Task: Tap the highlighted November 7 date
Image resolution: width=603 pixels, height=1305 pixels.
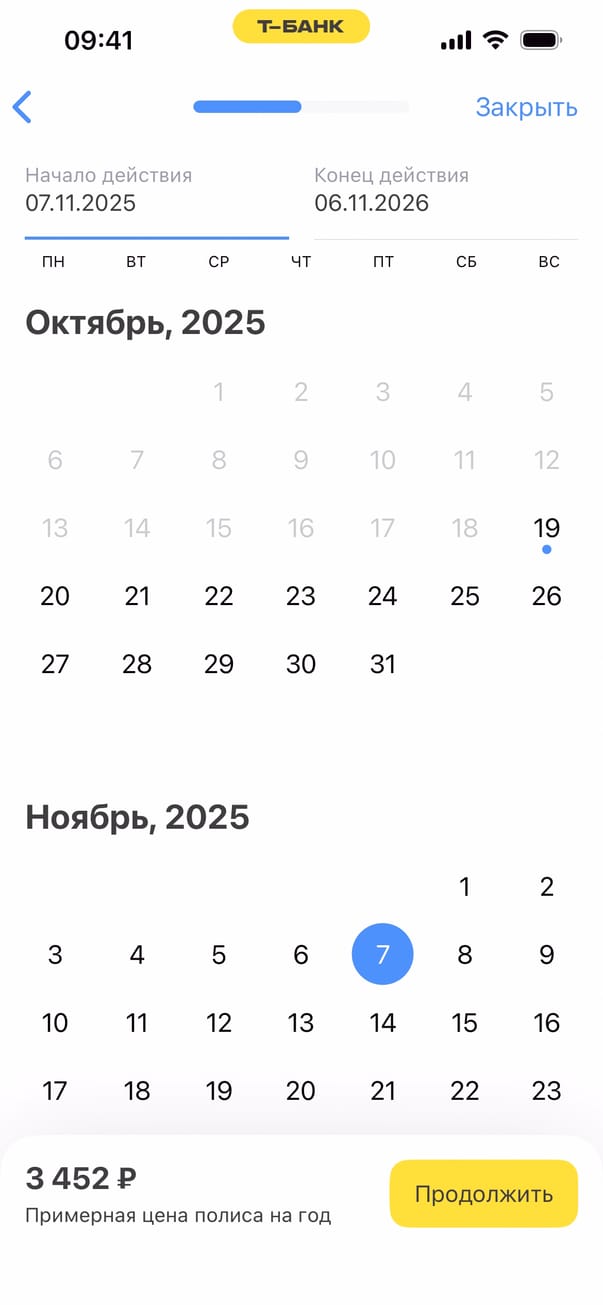Action: click(383, 954)
